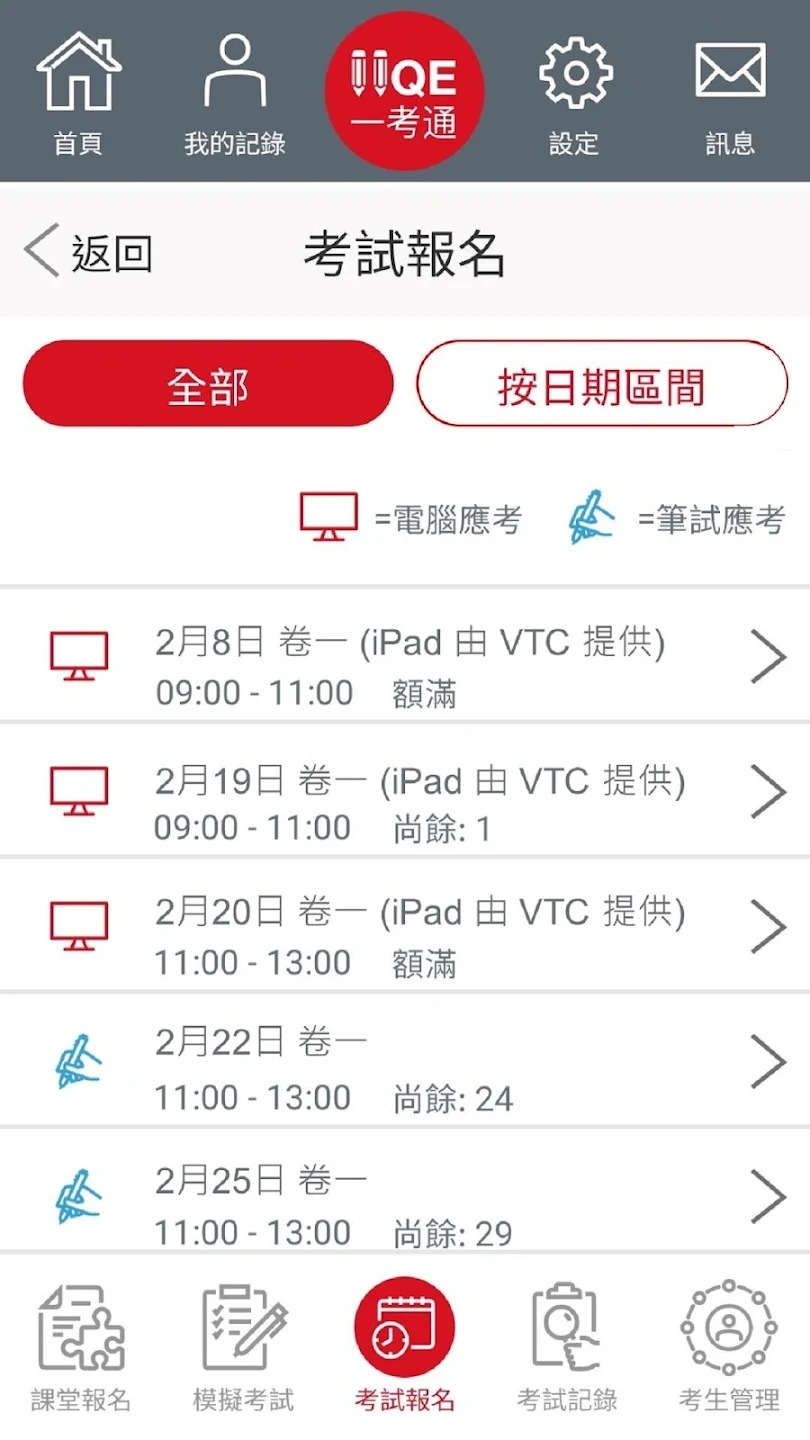Select the 考試報名 page title

coord(404,253)
